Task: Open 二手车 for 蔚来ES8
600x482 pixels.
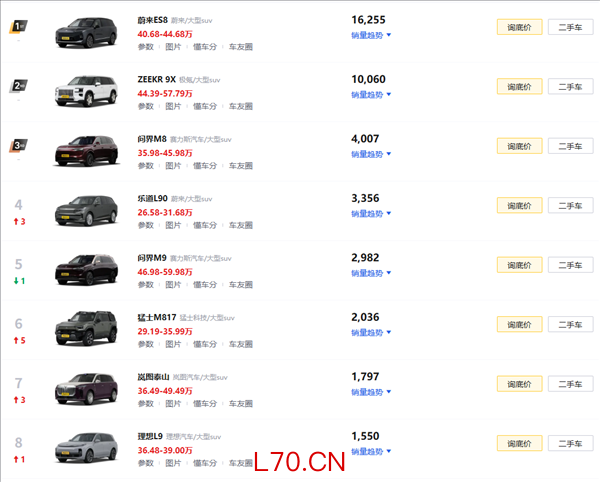Action: 570,28
